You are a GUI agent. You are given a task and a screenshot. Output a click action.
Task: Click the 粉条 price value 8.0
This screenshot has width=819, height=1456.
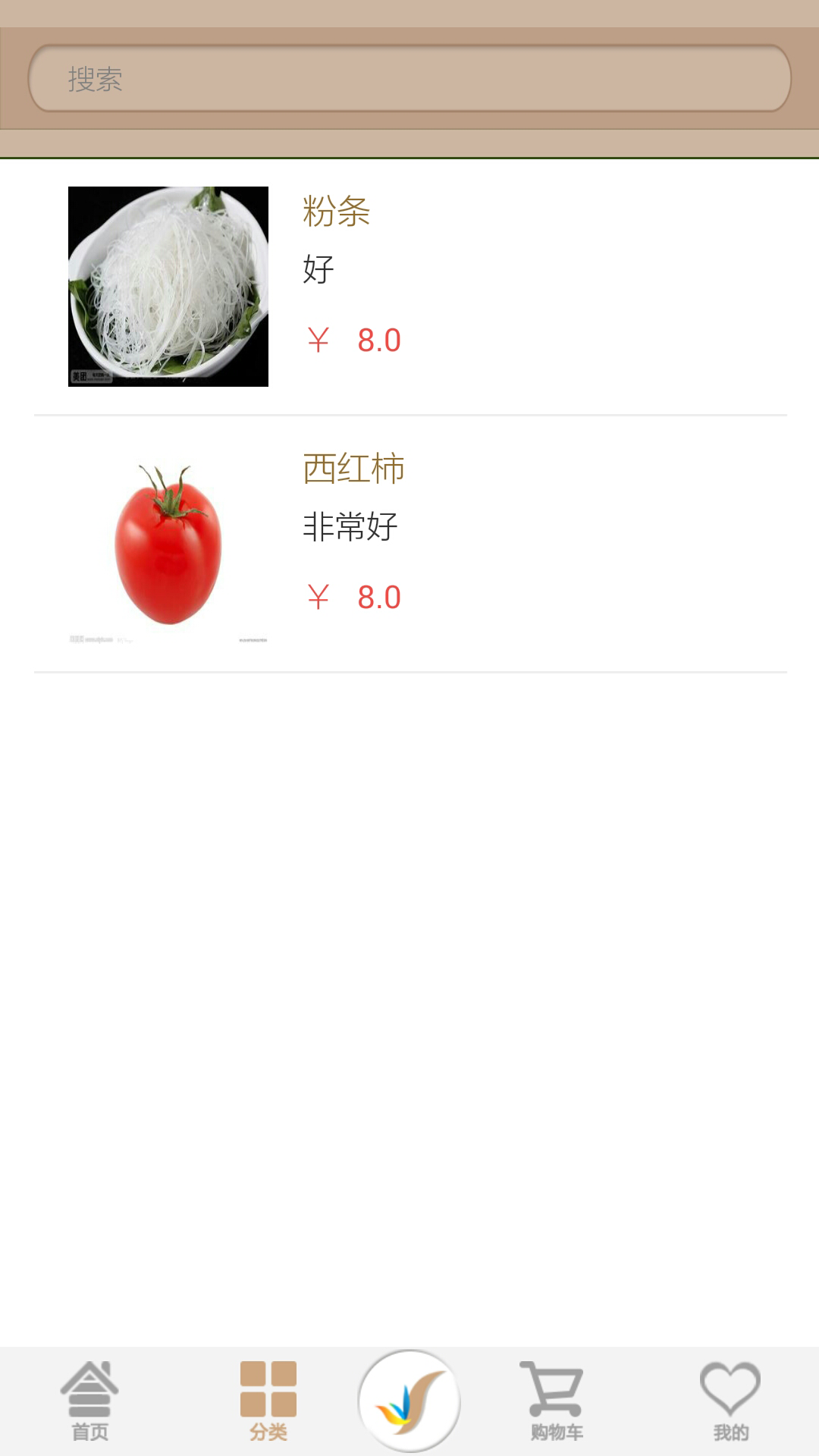click(x=378, y=341)
